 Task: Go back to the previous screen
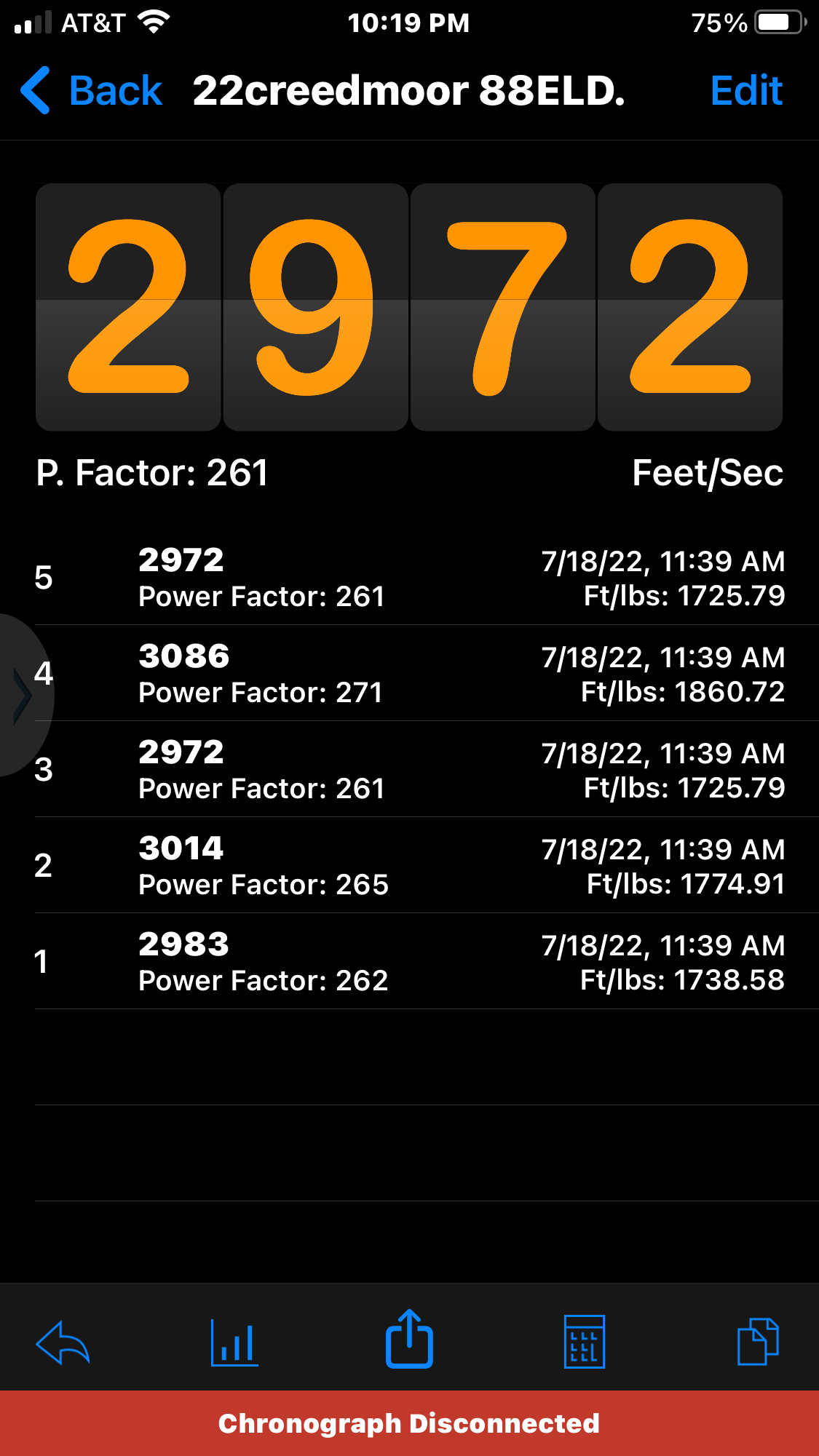(x=92, y=91)
